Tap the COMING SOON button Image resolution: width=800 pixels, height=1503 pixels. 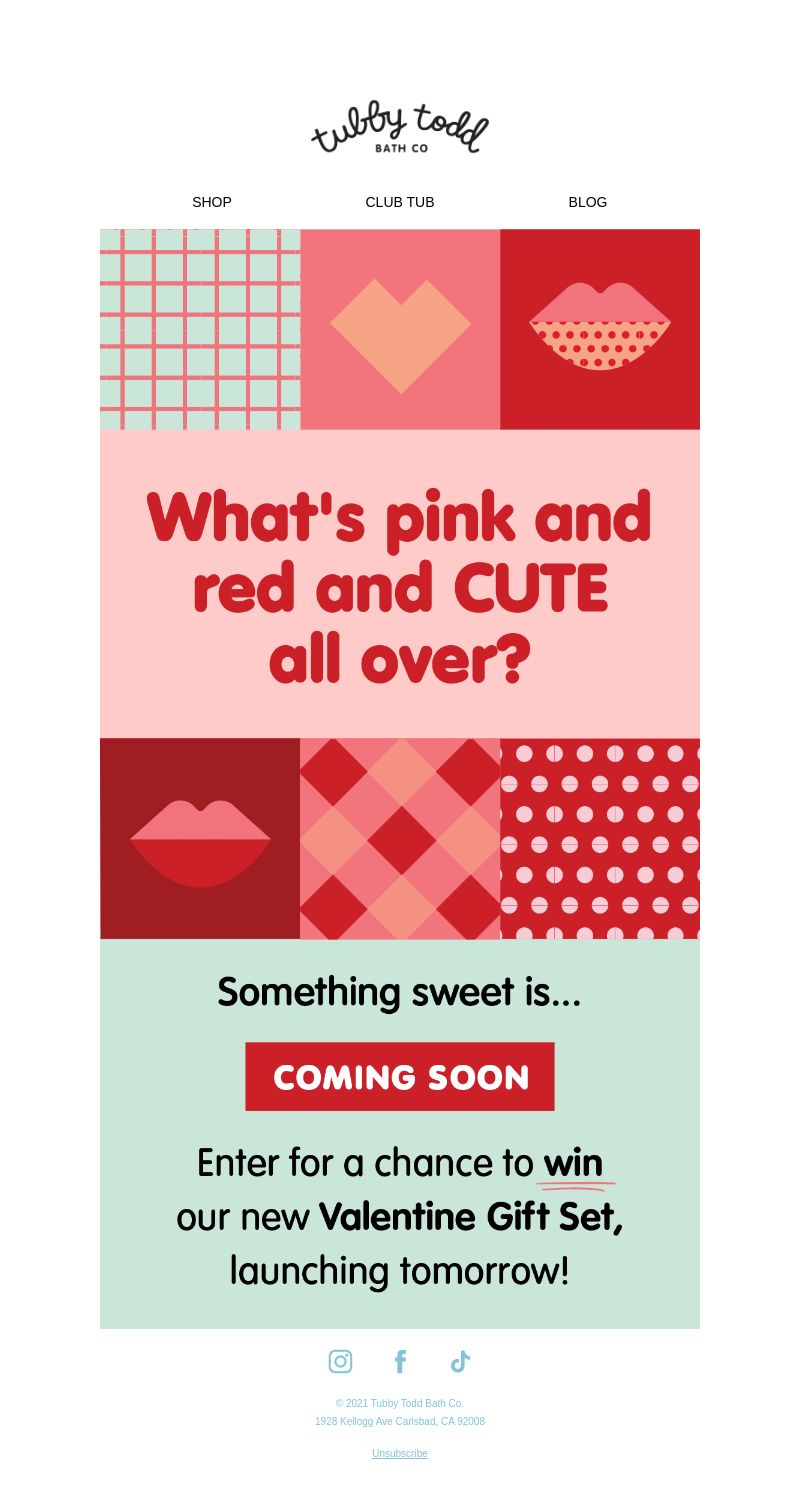tap(400, 1076)
